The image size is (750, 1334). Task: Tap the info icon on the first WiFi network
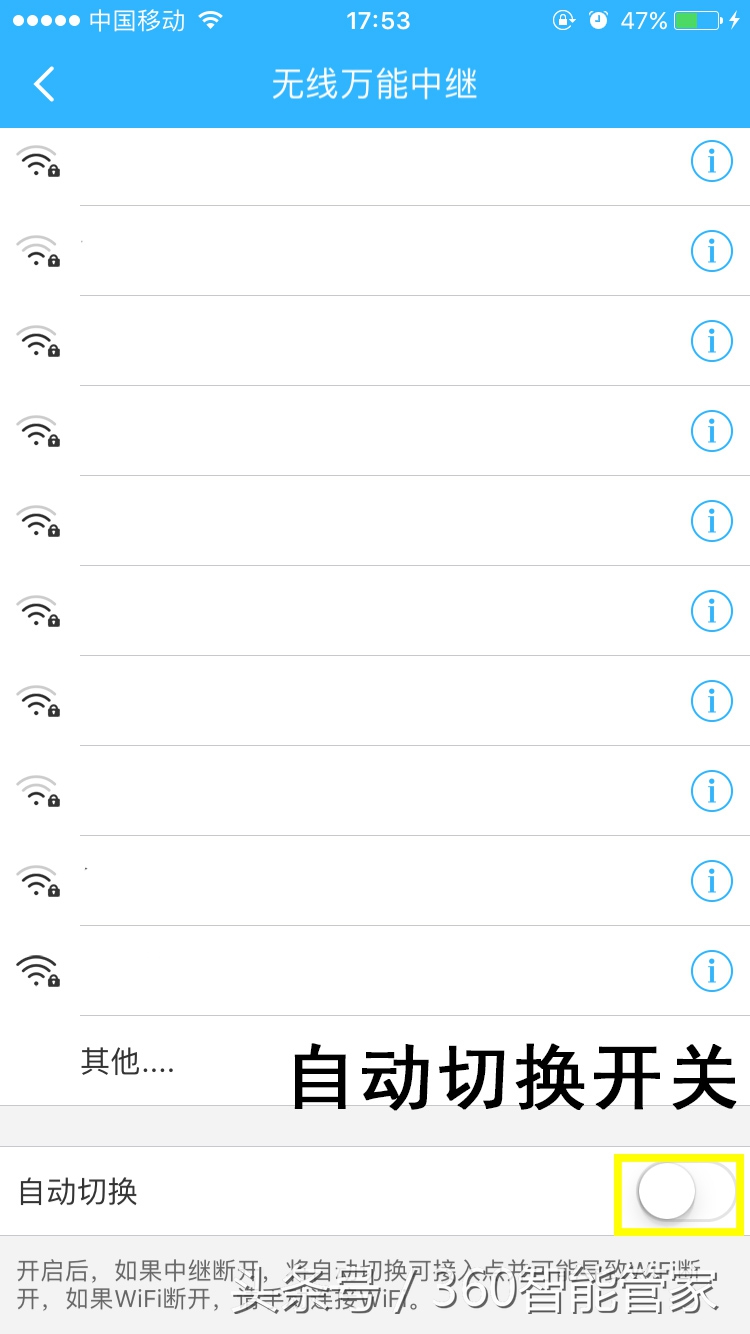point(711,160)
